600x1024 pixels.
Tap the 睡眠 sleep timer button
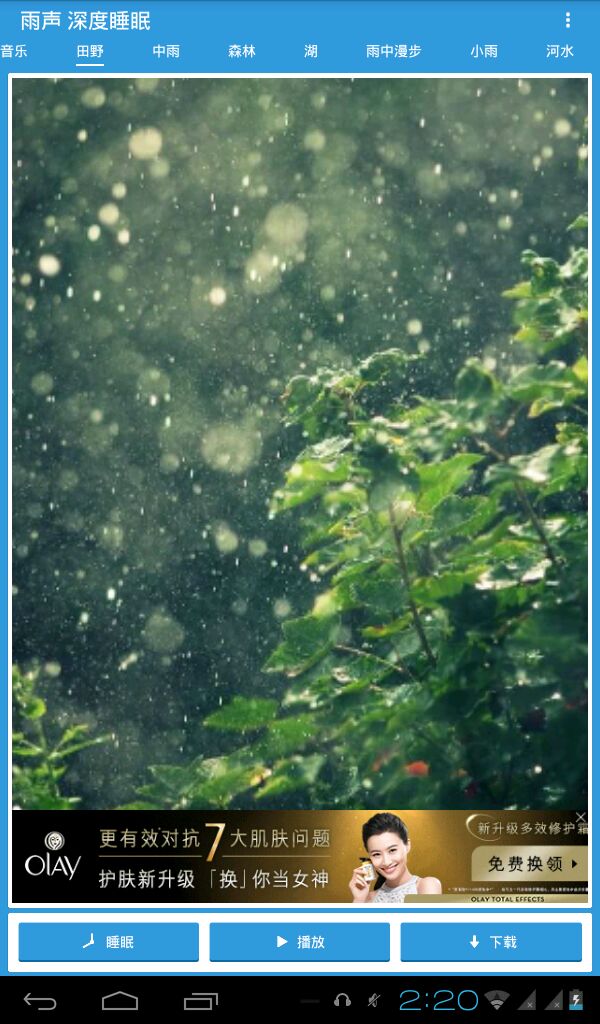click(x=109, y=942)
